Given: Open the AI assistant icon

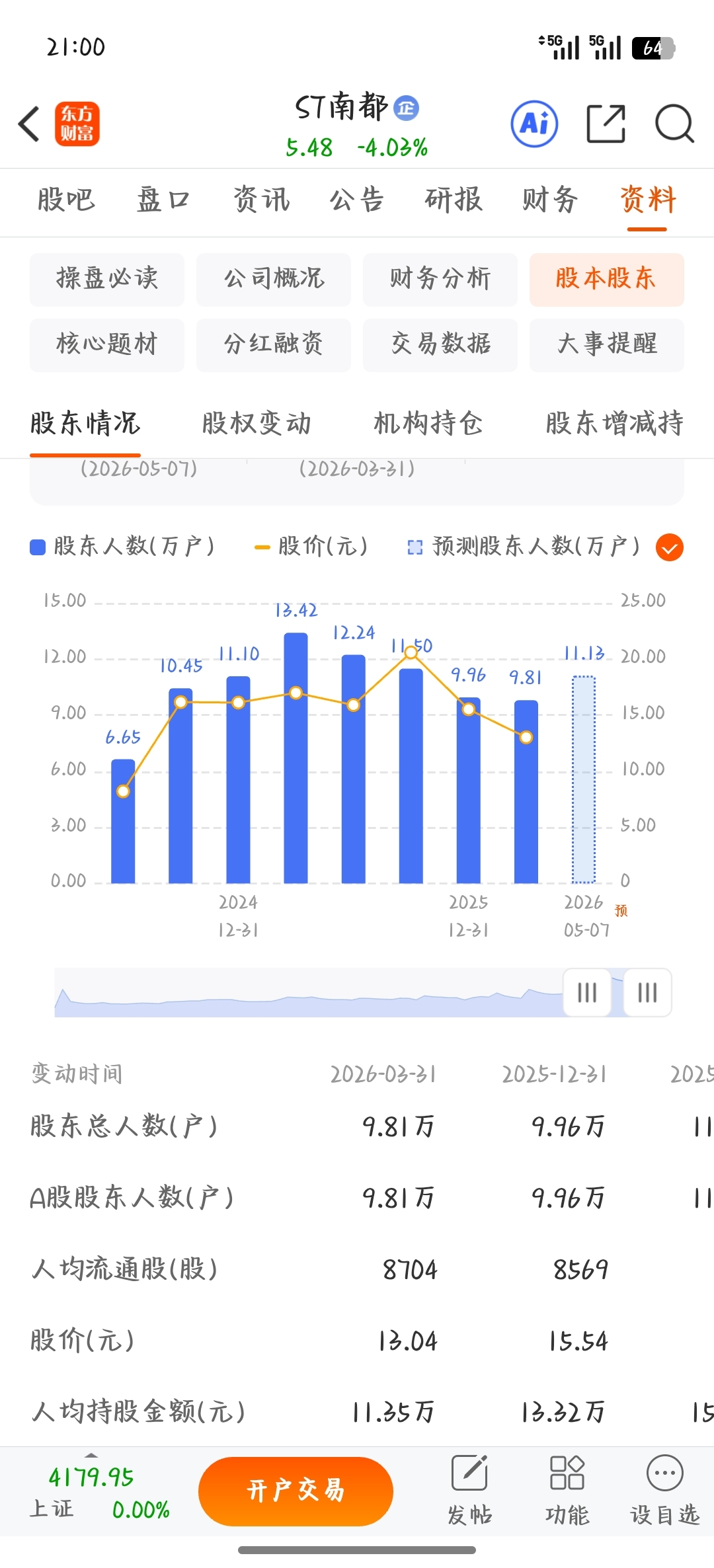Looking at the screenshot, I should point(534,124).
